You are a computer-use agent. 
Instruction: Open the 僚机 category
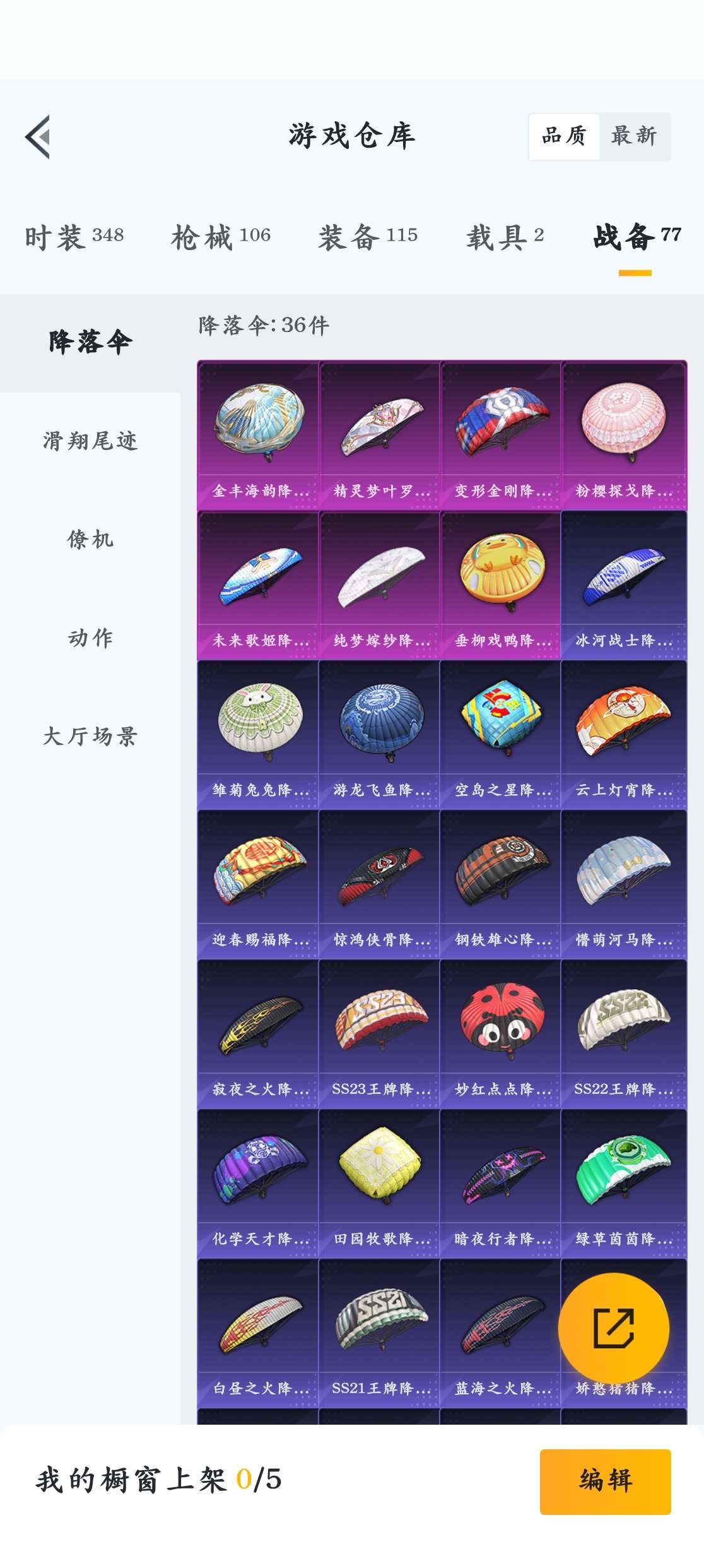(90, 540)
